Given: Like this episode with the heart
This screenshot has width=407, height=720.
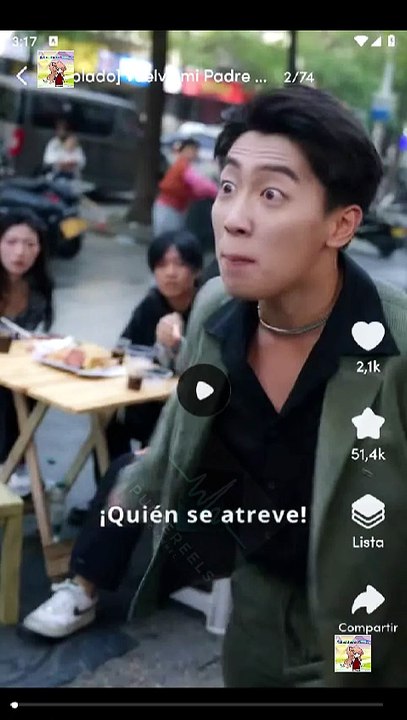Looking at the screenshot, I should (368, 336).
